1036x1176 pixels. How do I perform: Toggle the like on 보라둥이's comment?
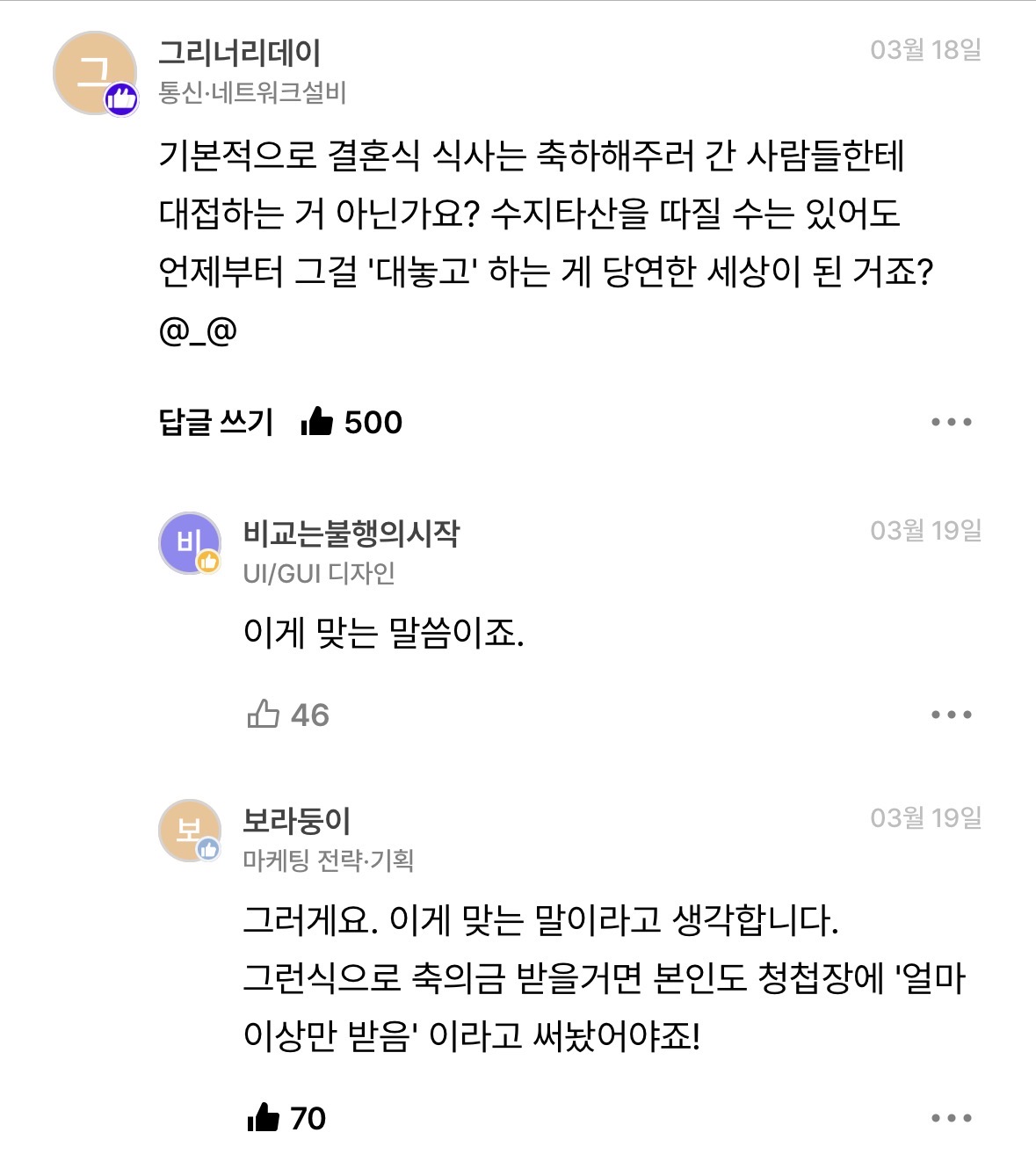pos(262,1119)
